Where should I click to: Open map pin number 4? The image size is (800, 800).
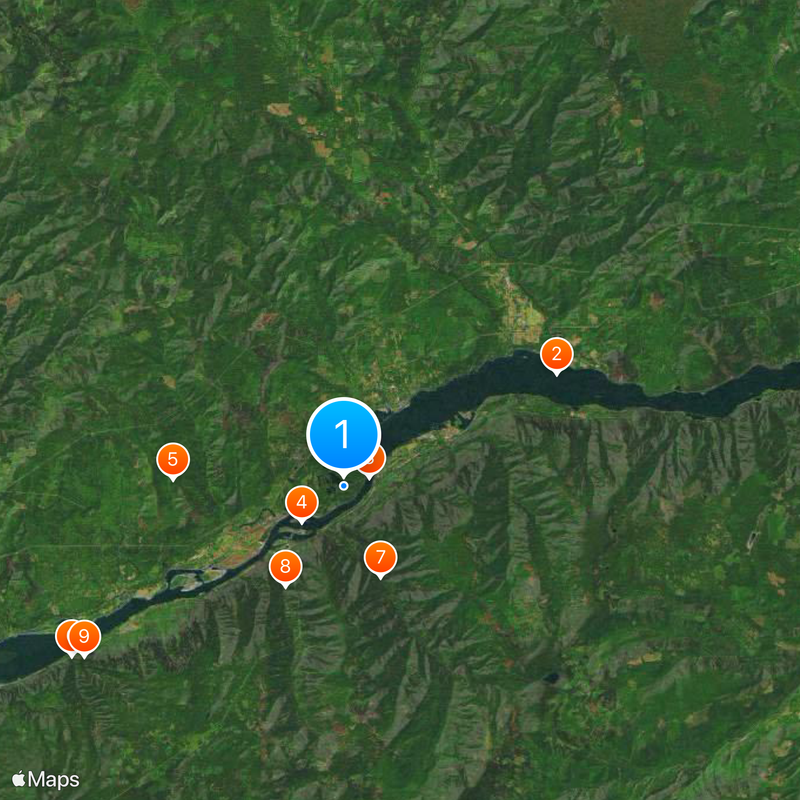click(301, 502)
